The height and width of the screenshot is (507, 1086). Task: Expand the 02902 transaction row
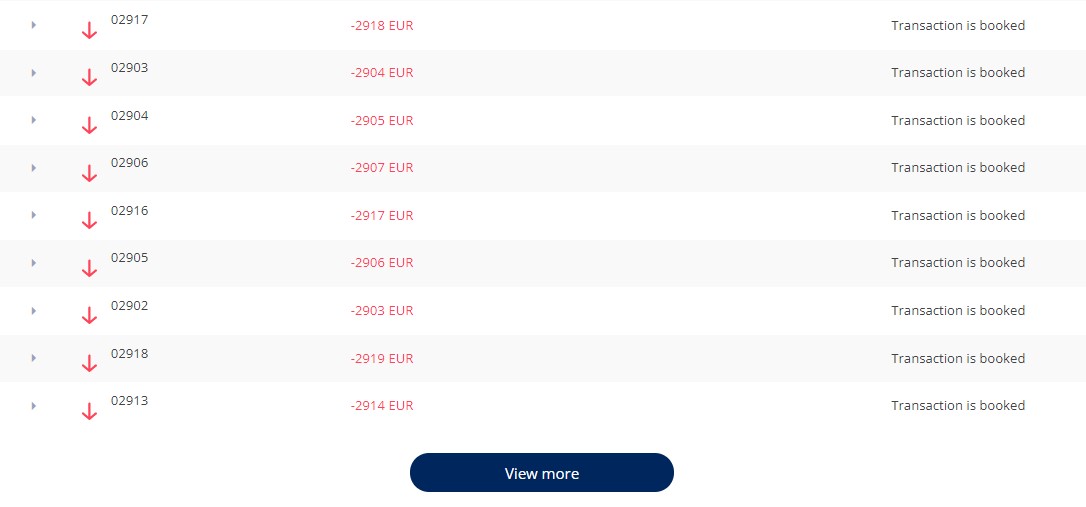click(x=33, y=310)
